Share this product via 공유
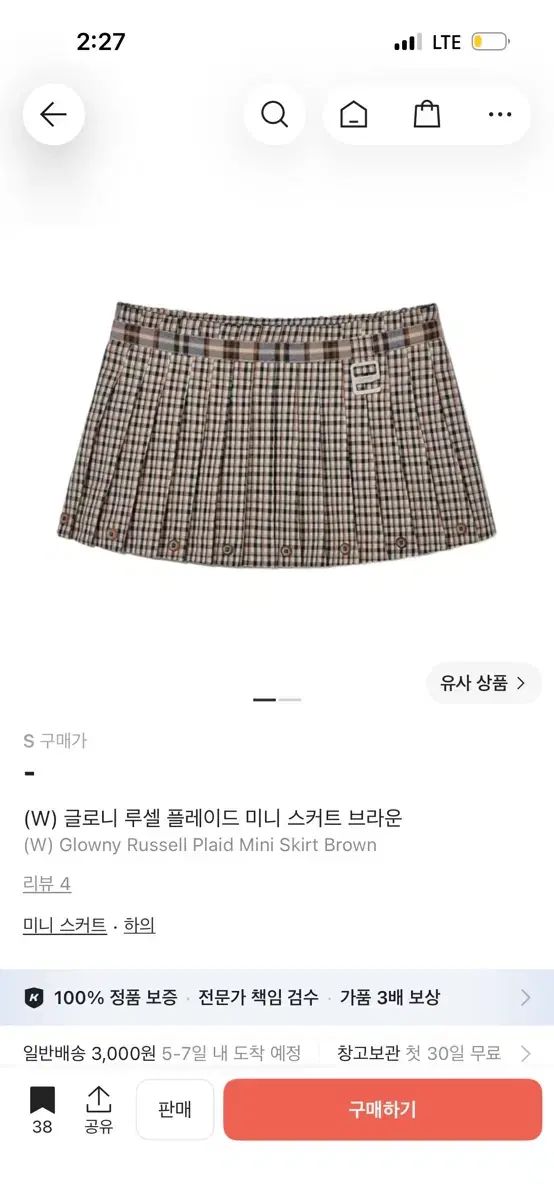 pos(98,1110)
